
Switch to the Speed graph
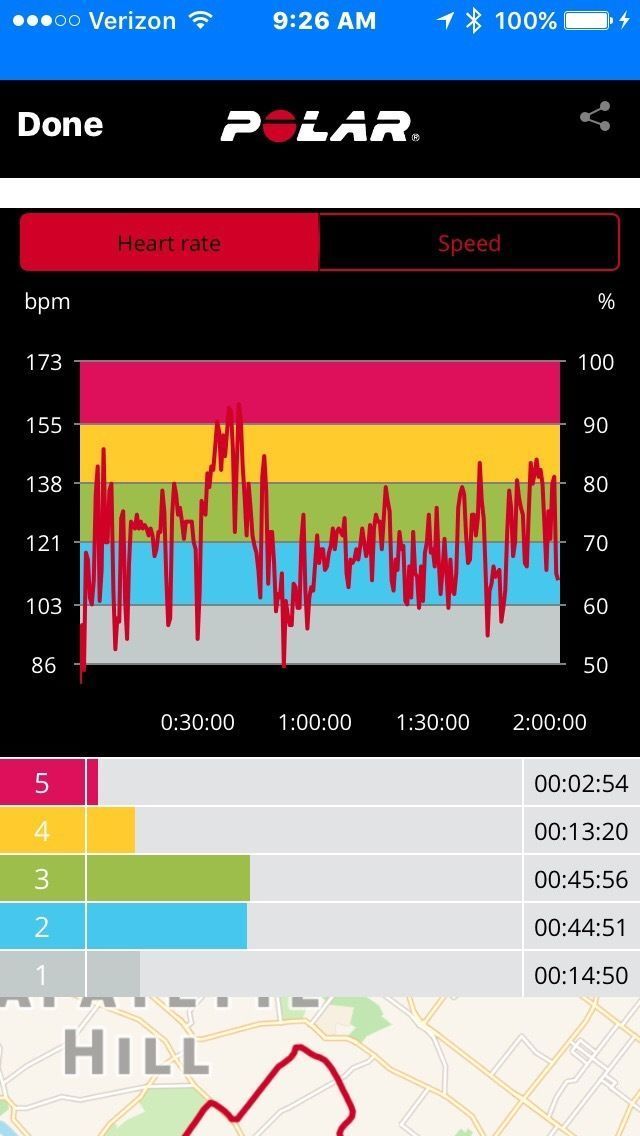pos(469,243)
